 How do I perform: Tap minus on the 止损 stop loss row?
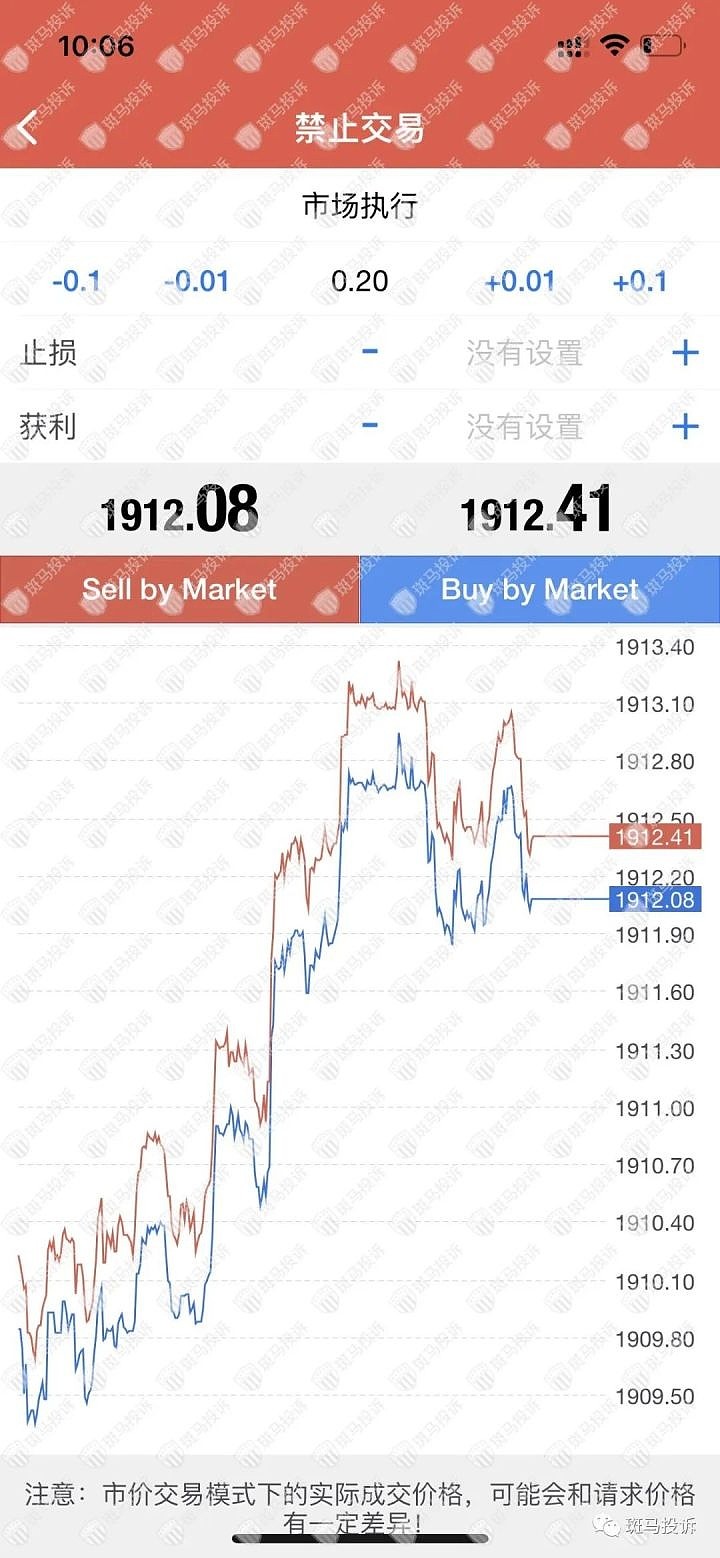370,351
